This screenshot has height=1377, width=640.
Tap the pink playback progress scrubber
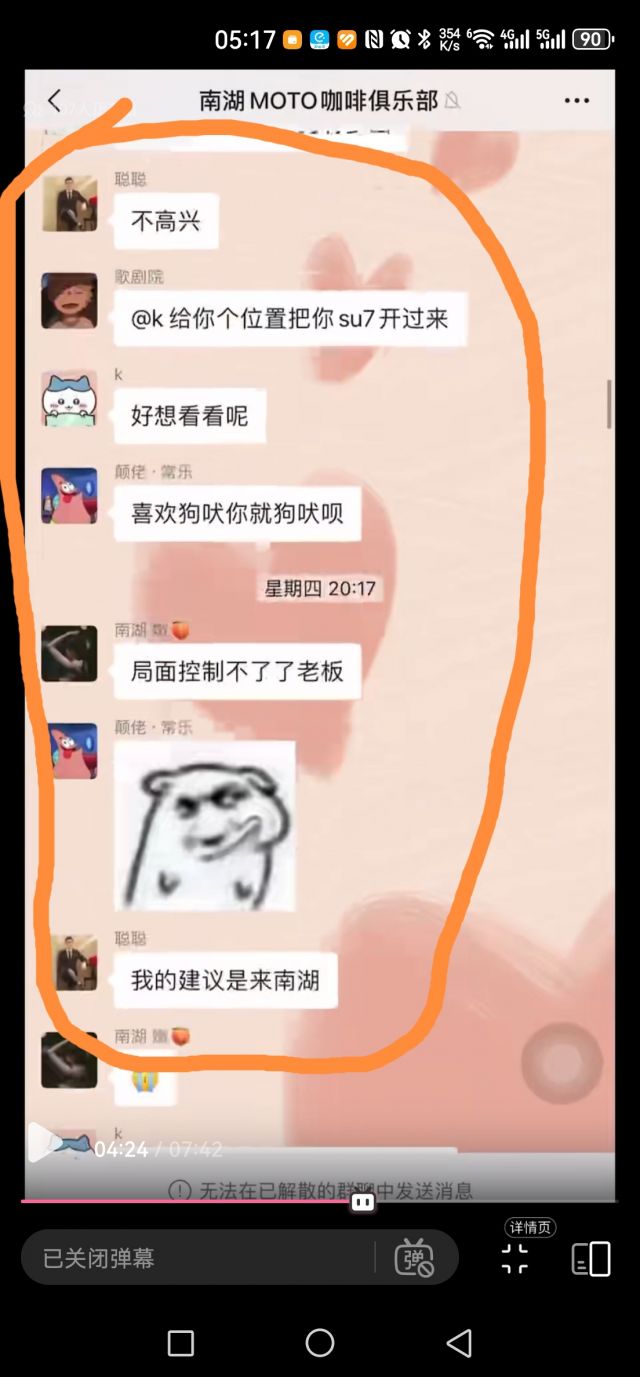(363, 1202)
